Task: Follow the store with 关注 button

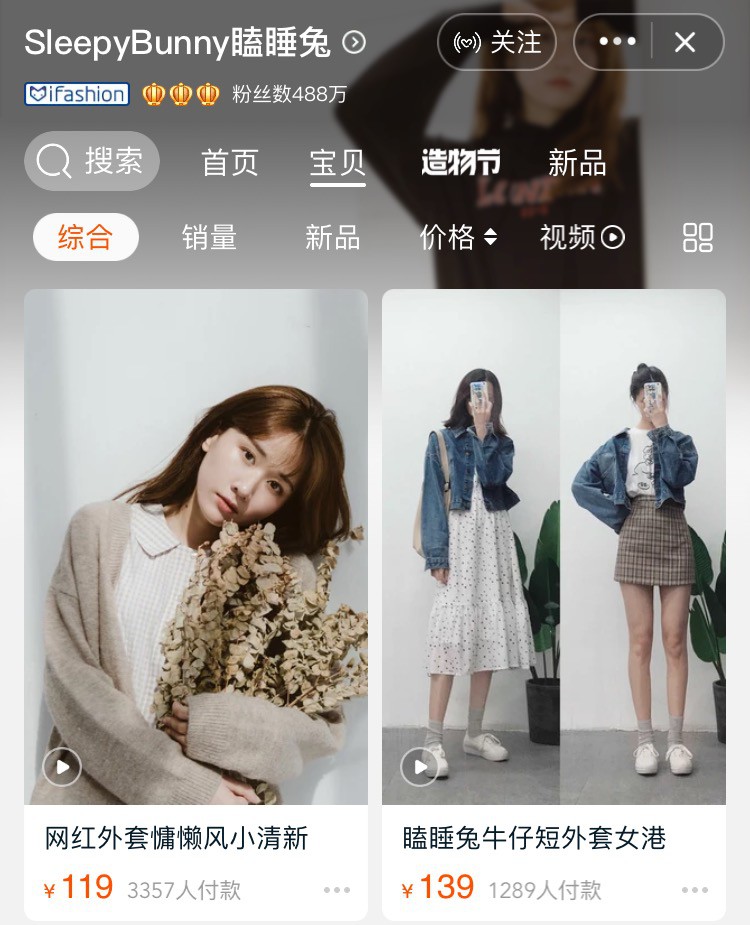Action: [x=497, y=42]
